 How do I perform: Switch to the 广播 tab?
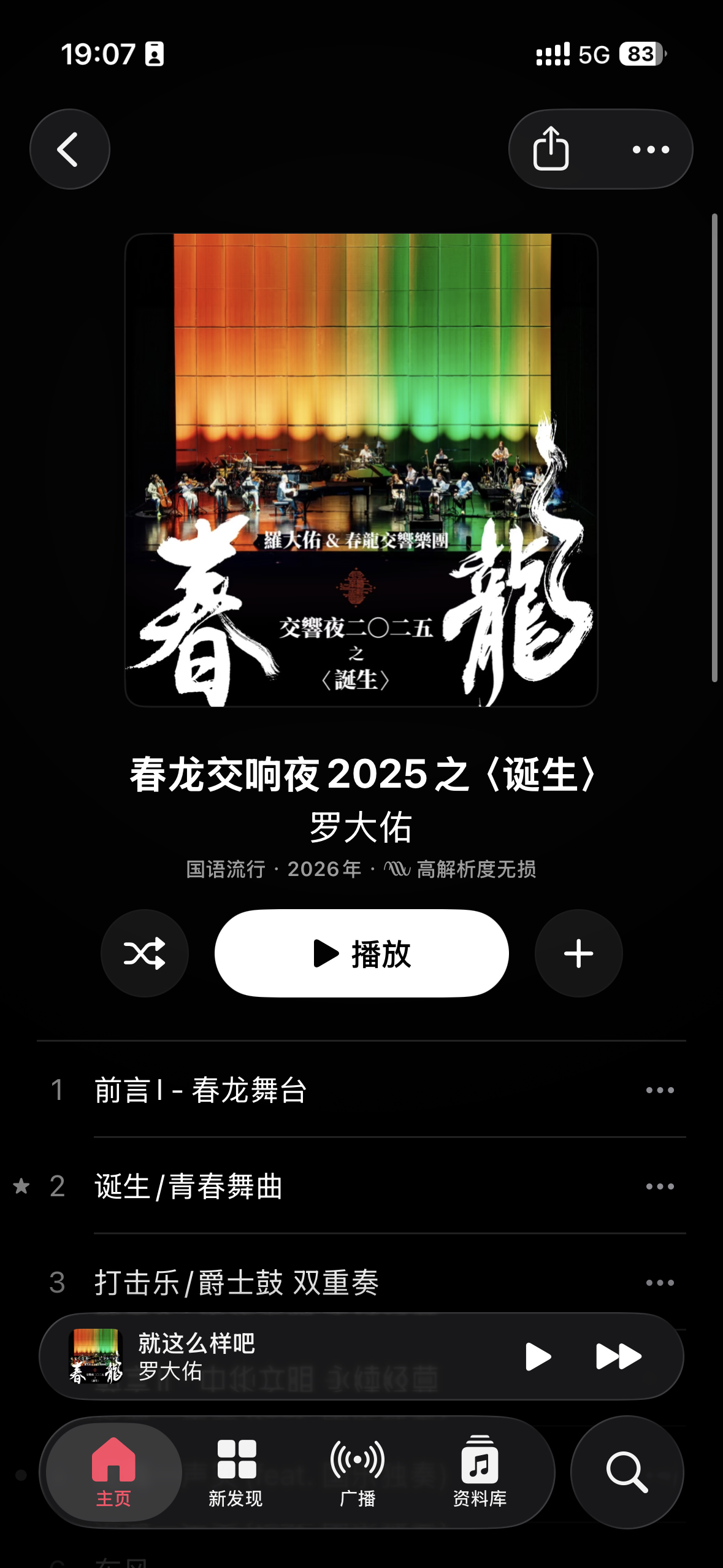358,1471
